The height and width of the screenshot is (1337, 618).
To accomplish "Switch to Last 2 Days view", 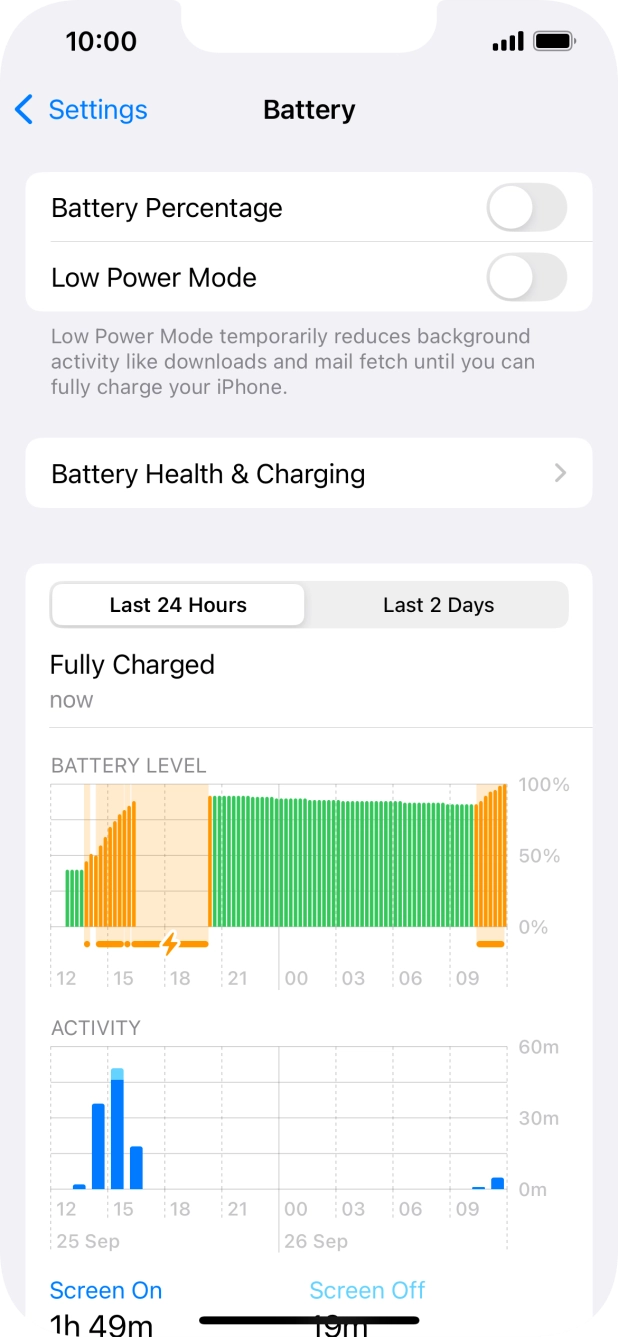I will click(438, 605).
